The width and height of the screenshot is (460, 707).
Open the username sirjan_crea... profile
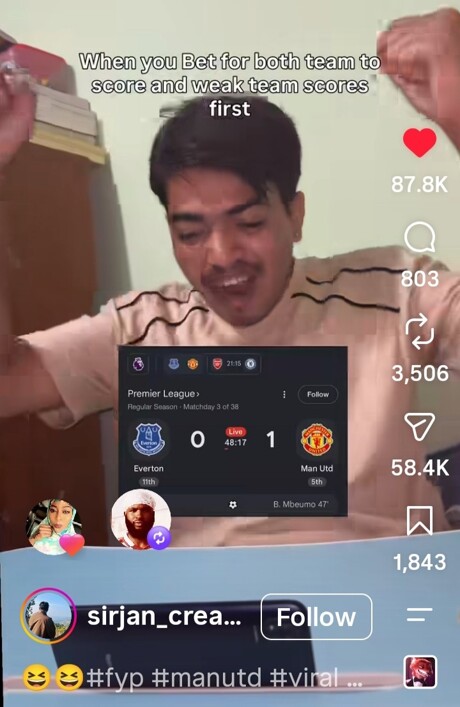(x=164, y=616)
